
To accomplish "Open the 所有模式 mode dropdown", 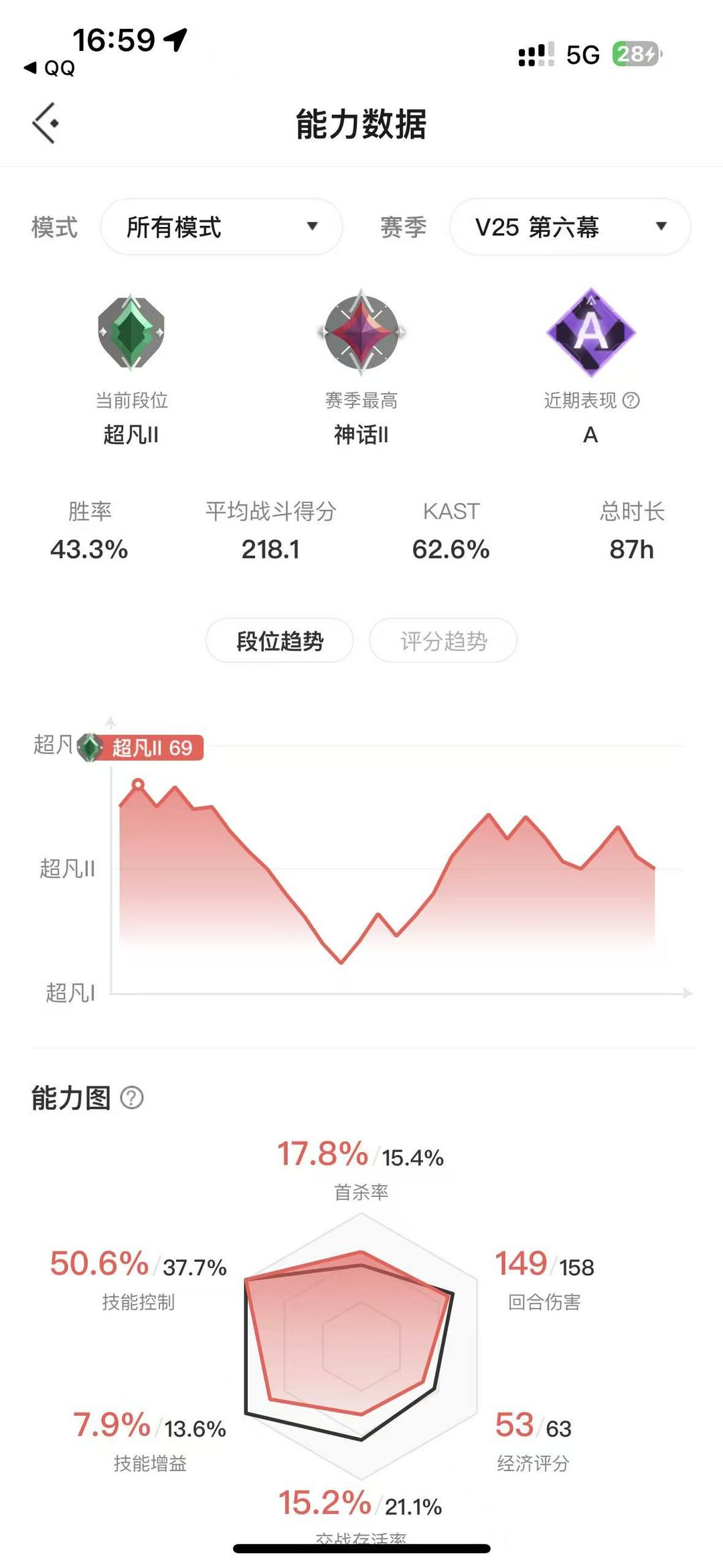I will (222, 227).
